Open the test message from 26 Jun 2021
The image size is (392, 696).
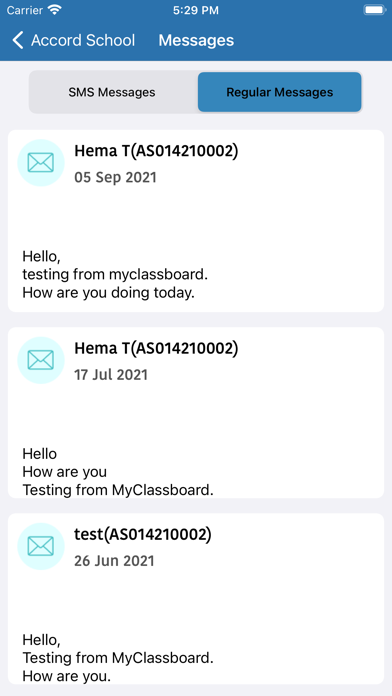196,599
